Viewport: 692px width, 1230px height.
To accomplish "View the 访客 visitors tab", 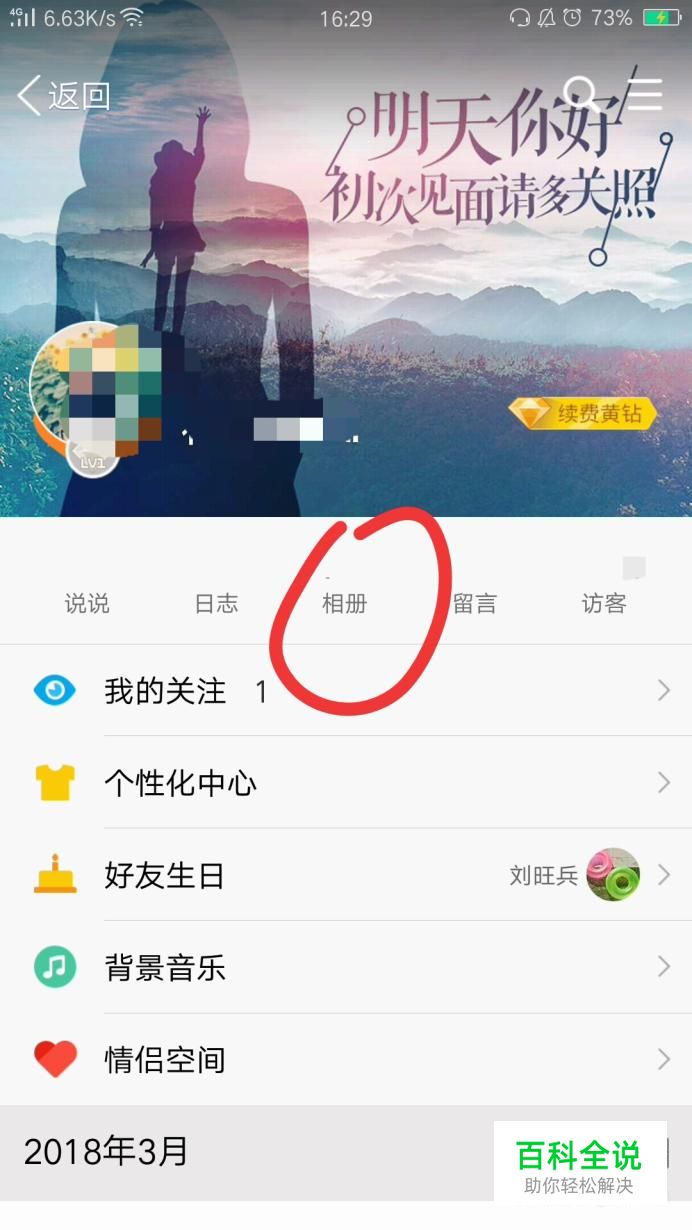I will point(603,604).
